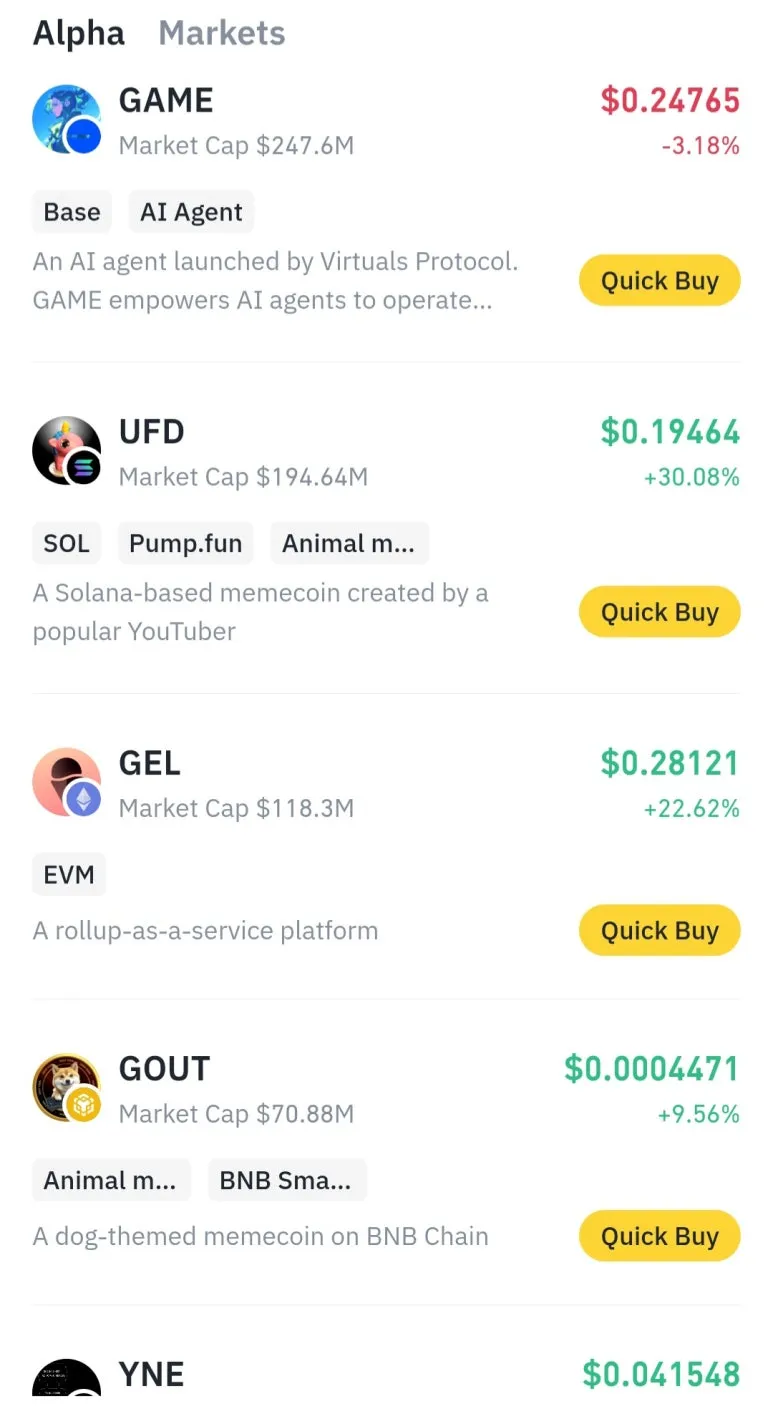
Task: Tap the SOL chip under UFD
Action: click(x=66, y=543)
